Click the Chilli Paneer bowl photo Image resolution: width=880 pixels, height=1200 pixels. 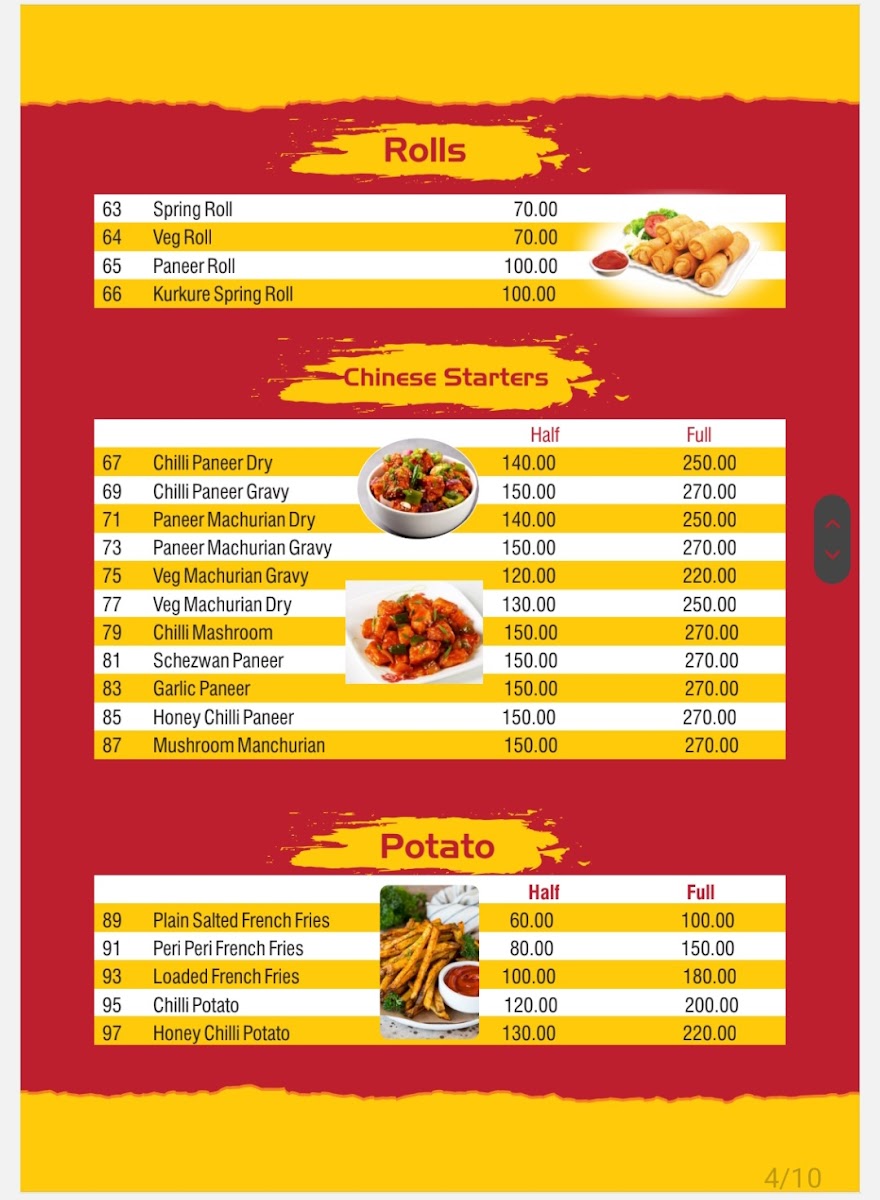coord(416,487)
